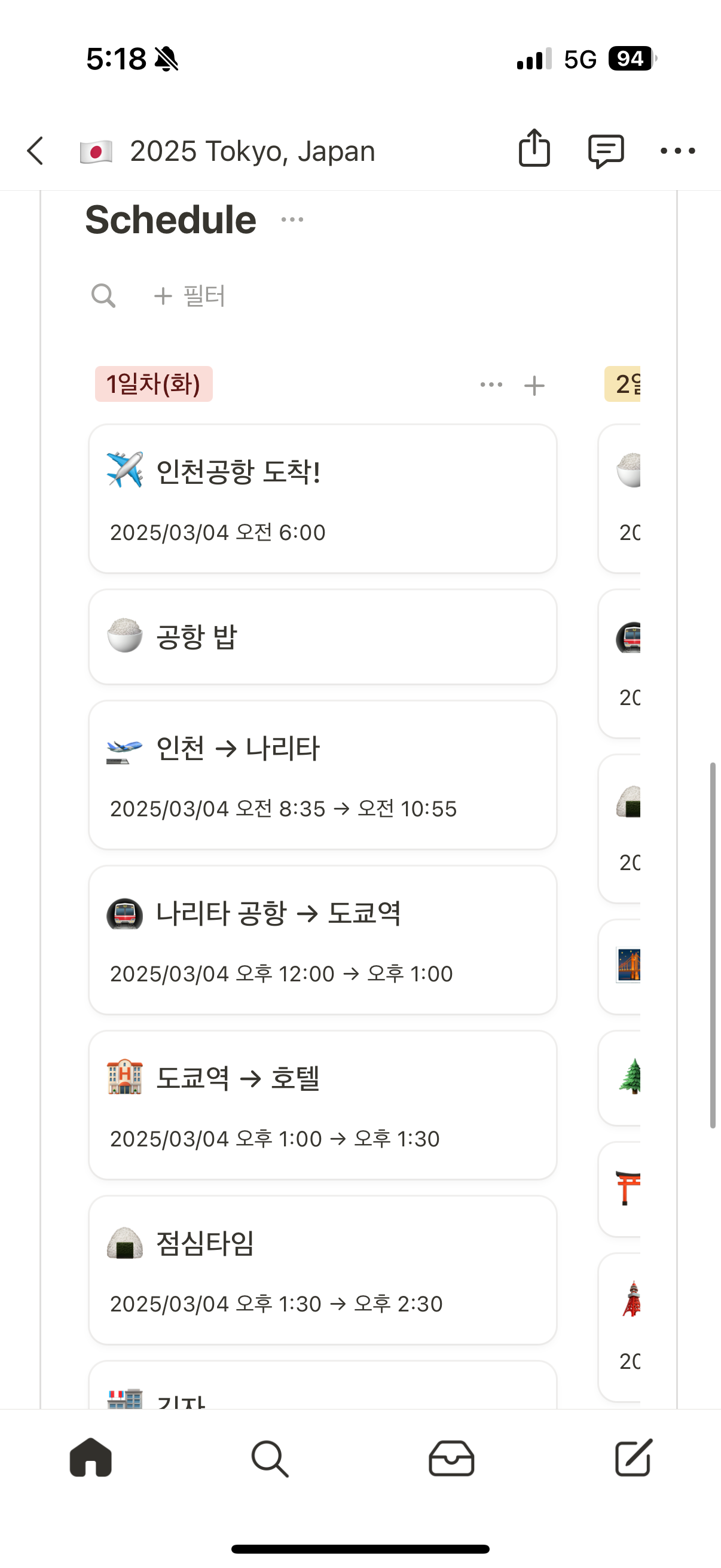Viewport: 721px width, 1568px height.
Task: Open the Inbox tab
Action: click(451, 1458)
